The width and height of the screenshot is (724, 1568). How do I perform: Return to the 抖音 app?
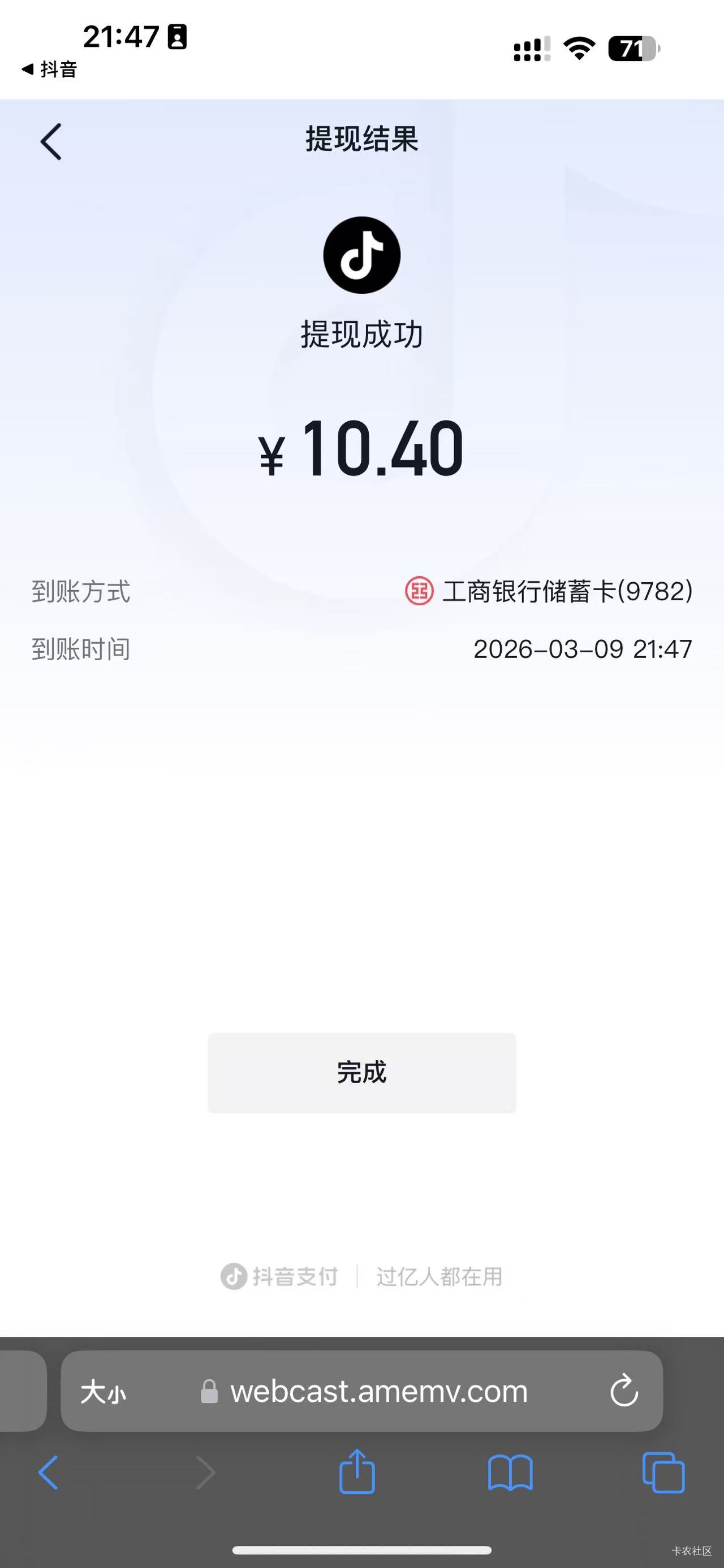tap(50, 70)
